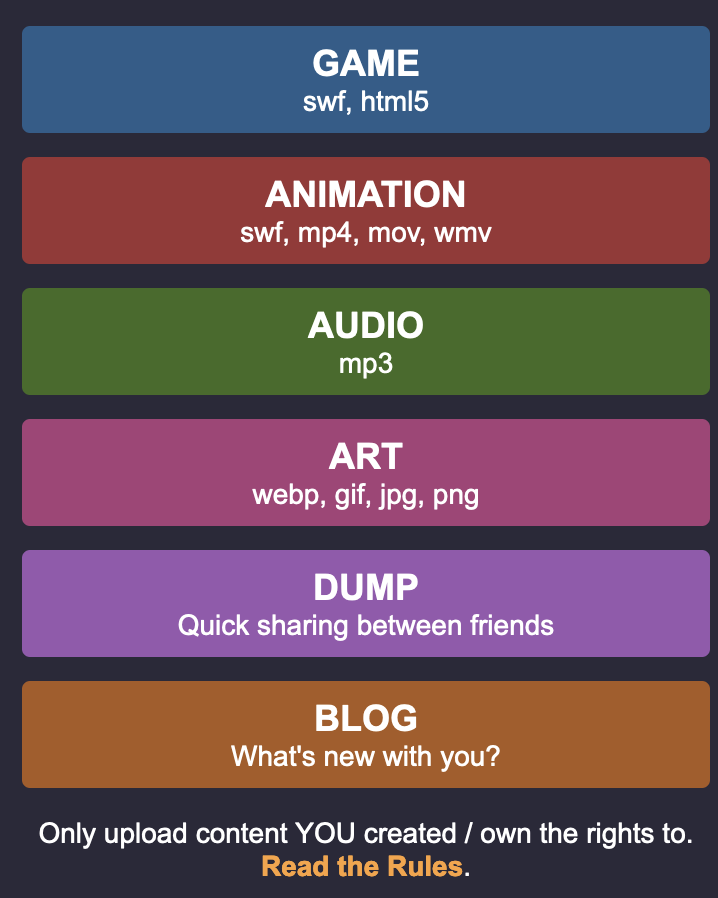Tap DUMP for quick sharing

tap(365, 604)
